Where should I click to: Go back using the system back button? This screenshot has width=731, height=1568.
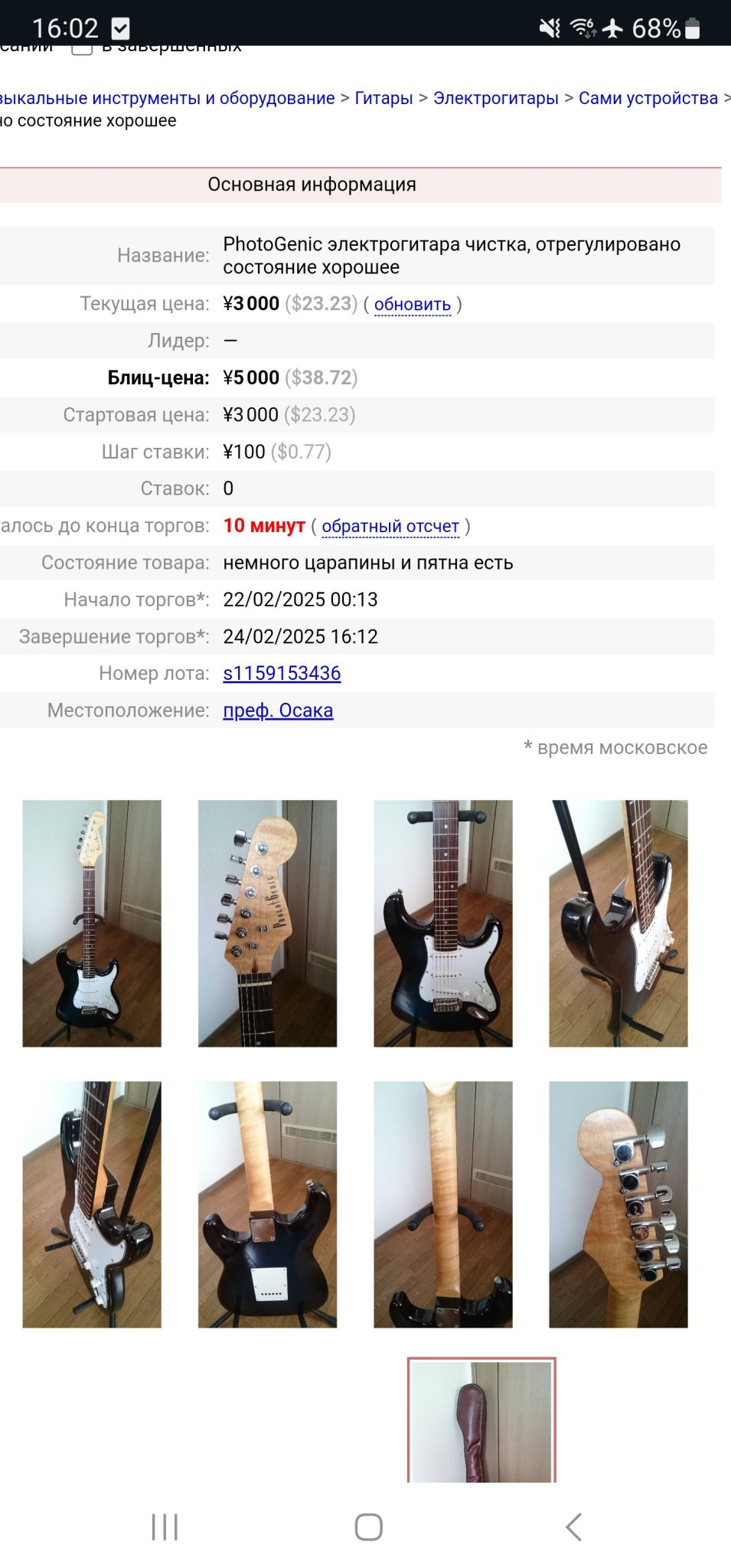(573, 1526)
